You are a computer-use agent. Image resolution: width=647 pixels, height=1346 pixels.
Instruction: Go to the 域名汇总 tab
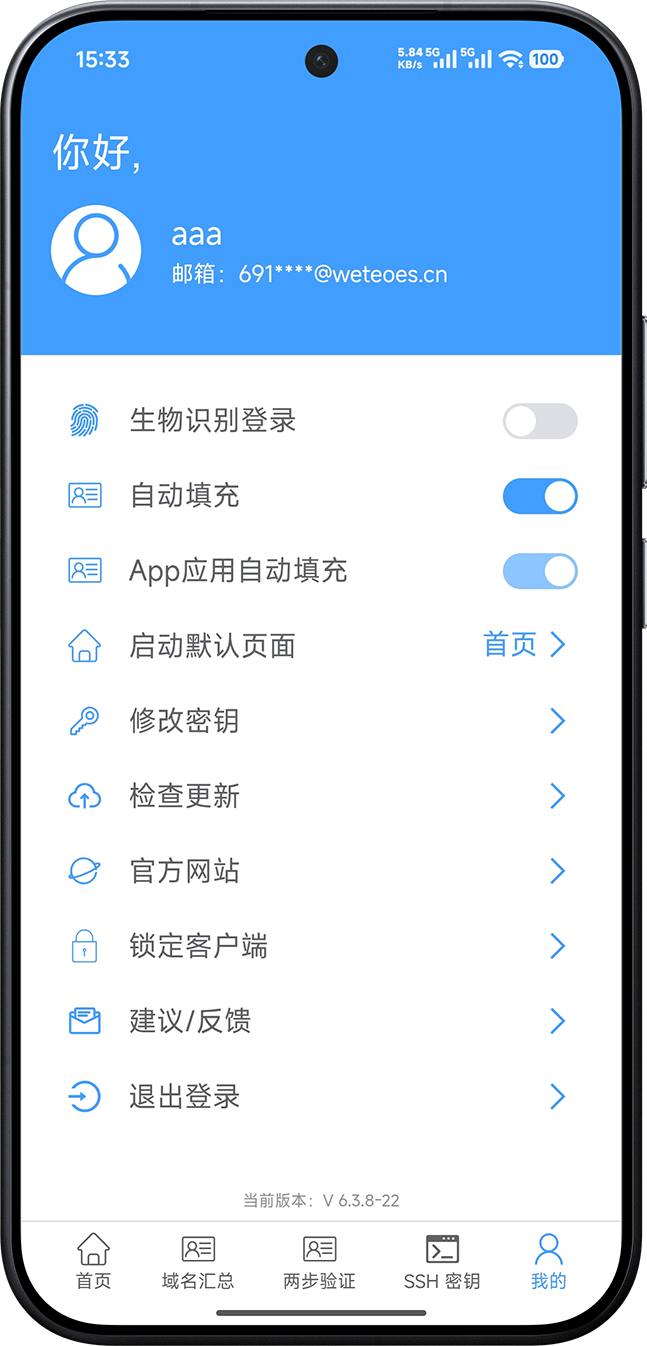(x=198, y=1262)
